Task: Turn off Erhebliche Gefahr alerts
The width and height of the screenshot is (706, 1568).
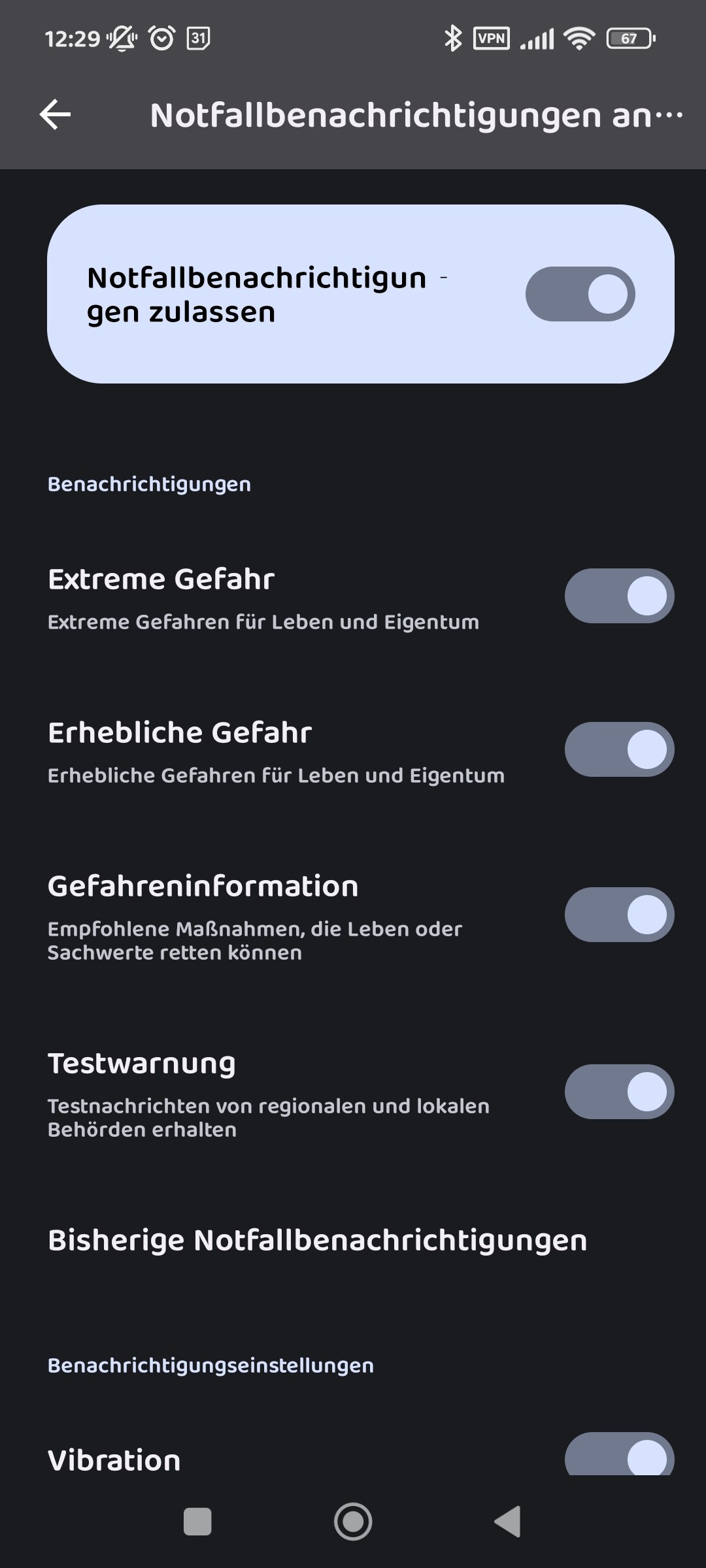Action: pyautogui.click(x=619, y=749)
